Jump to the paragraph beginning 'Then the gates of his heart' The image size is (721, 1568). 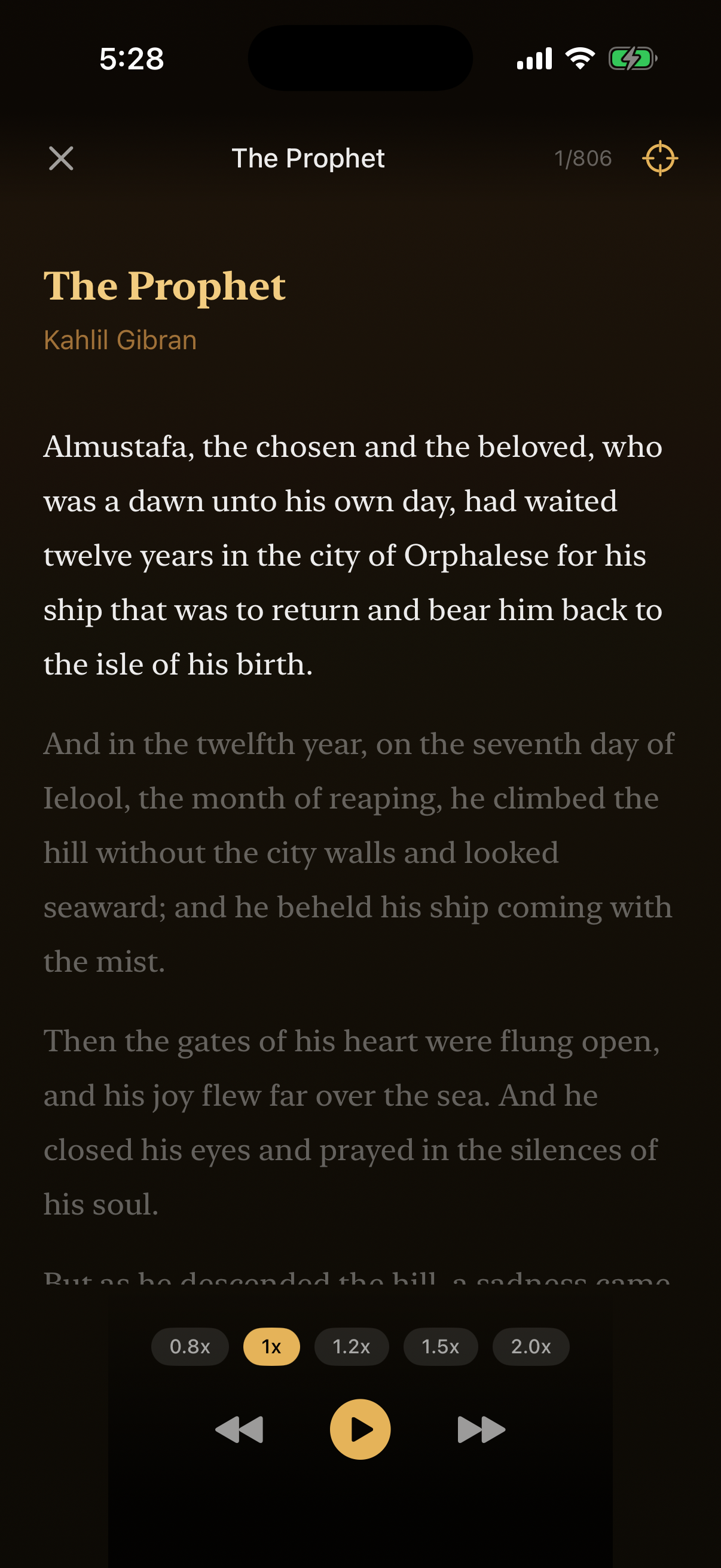[x=353, y=1122]
